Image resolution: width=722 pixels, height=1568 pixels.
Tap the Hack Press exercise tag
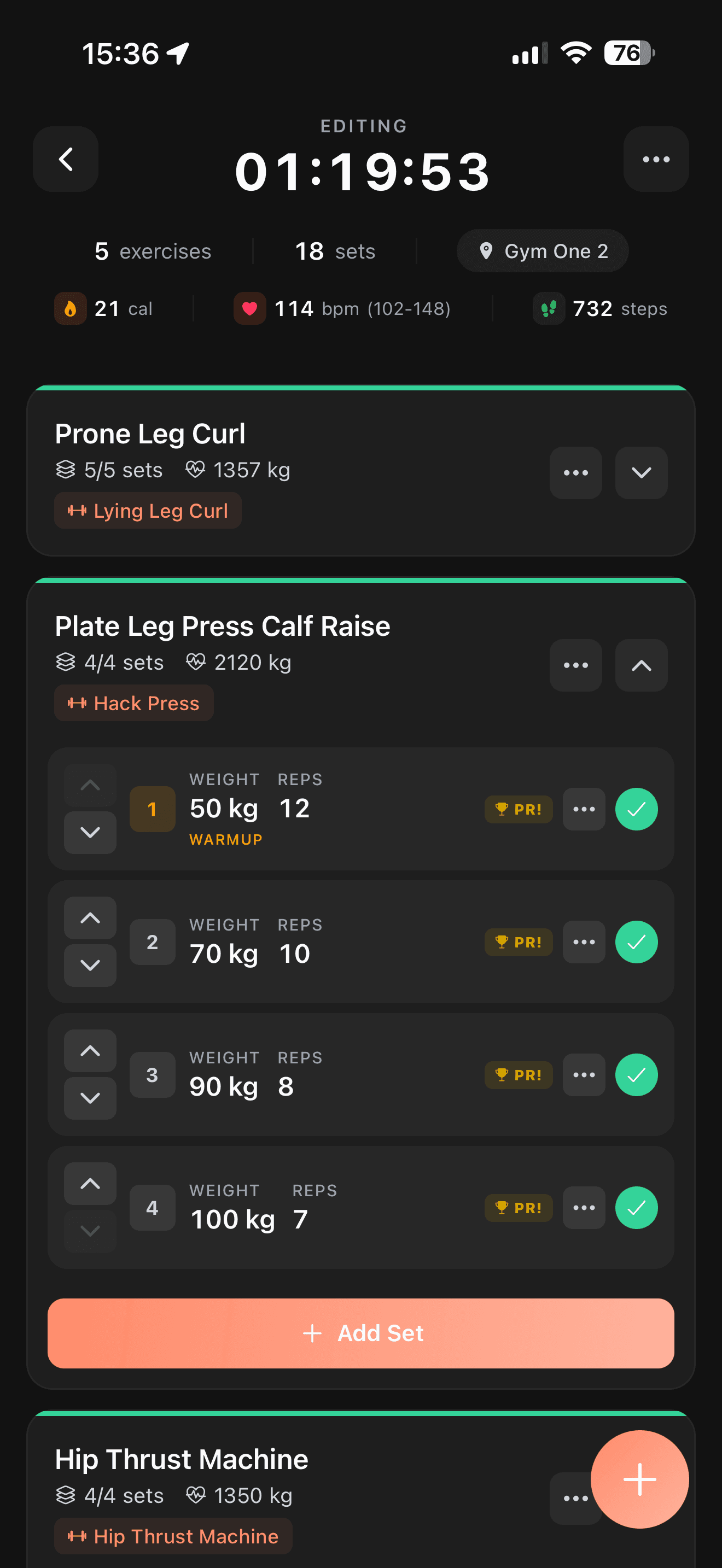point(133,703)
